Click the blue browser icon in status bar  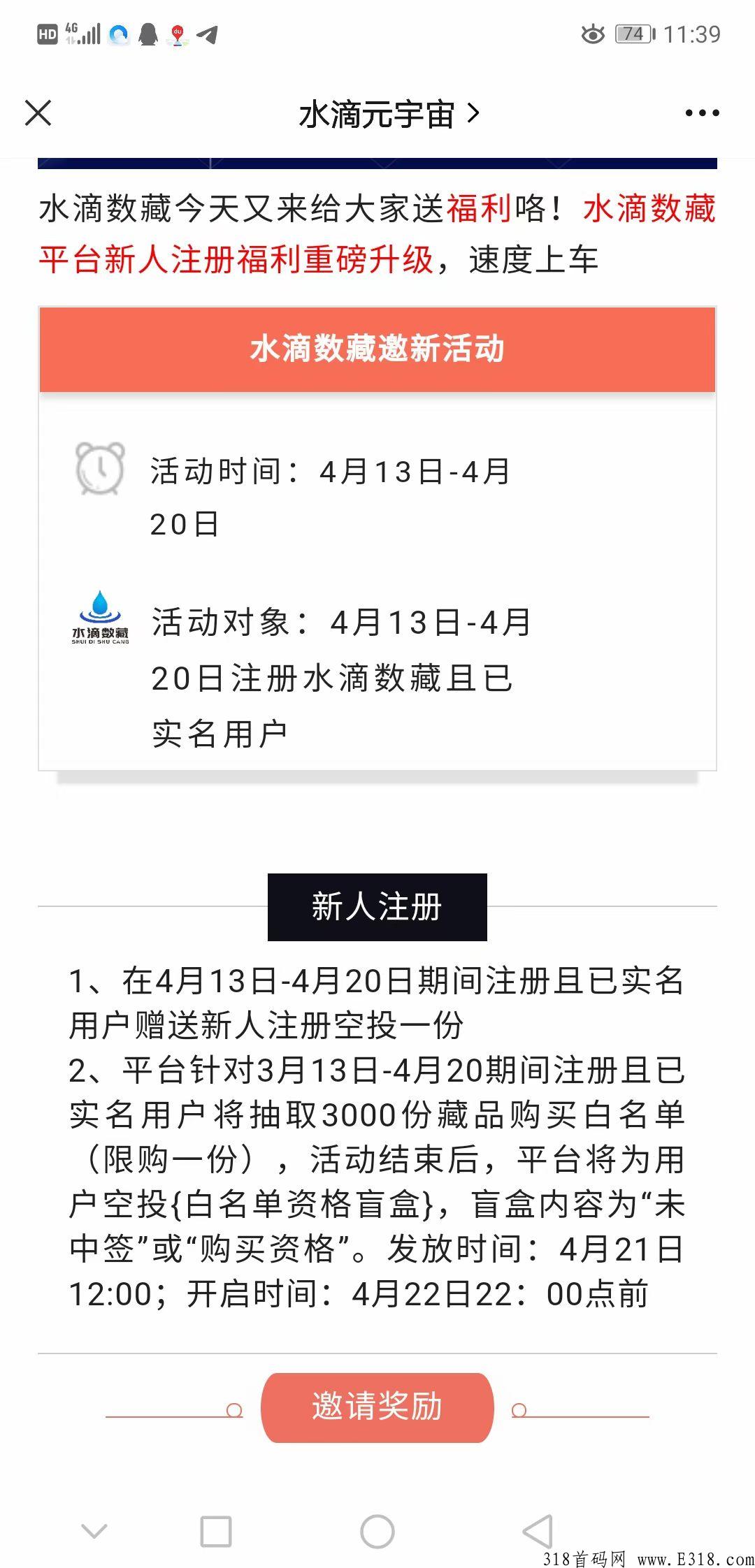coord(117,34)
